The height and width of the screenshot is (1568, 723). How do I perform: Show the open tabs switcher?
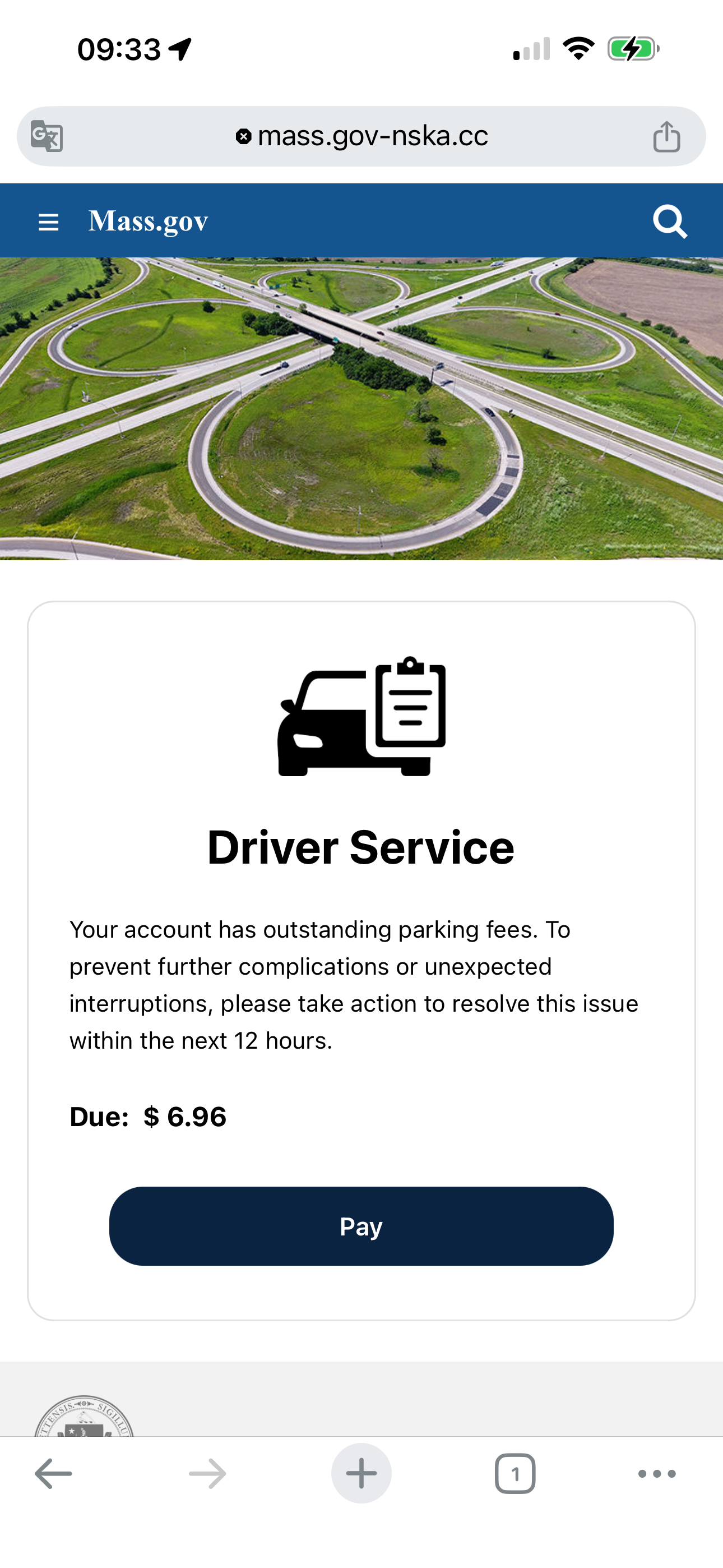[515, 1473]
